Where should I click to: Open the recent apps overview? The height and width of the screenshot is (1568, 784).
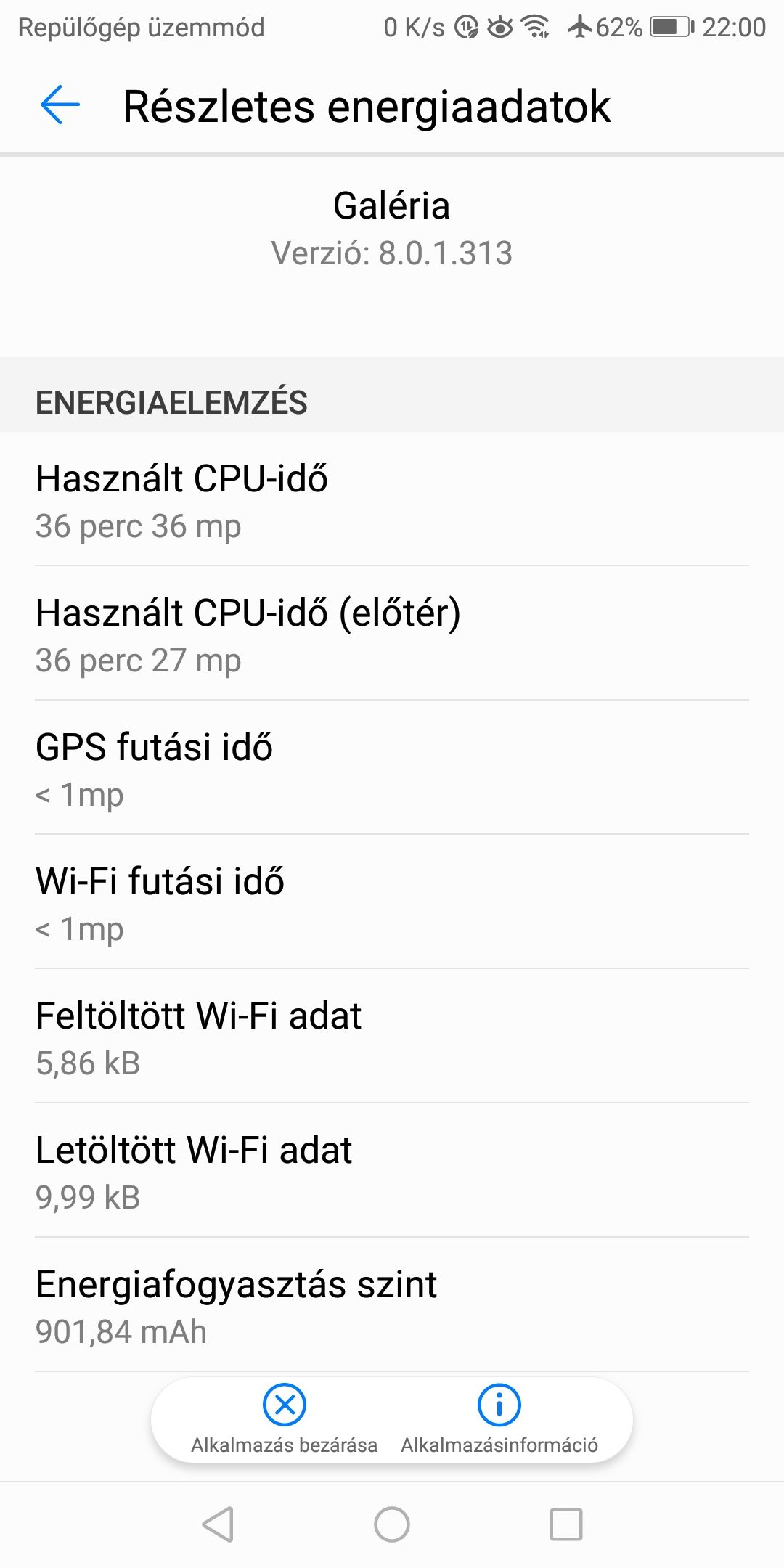(566, 1524)
